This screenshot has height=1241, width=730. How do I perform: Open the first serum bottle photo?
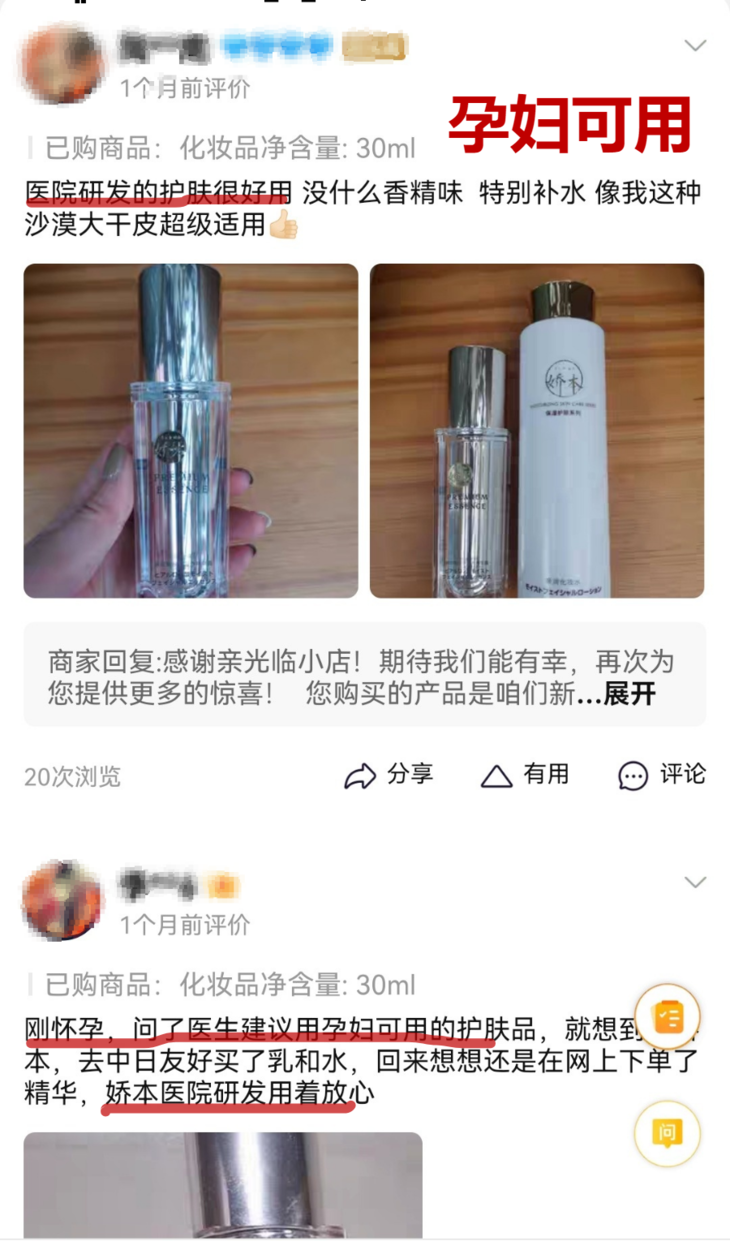coord(189,430)
